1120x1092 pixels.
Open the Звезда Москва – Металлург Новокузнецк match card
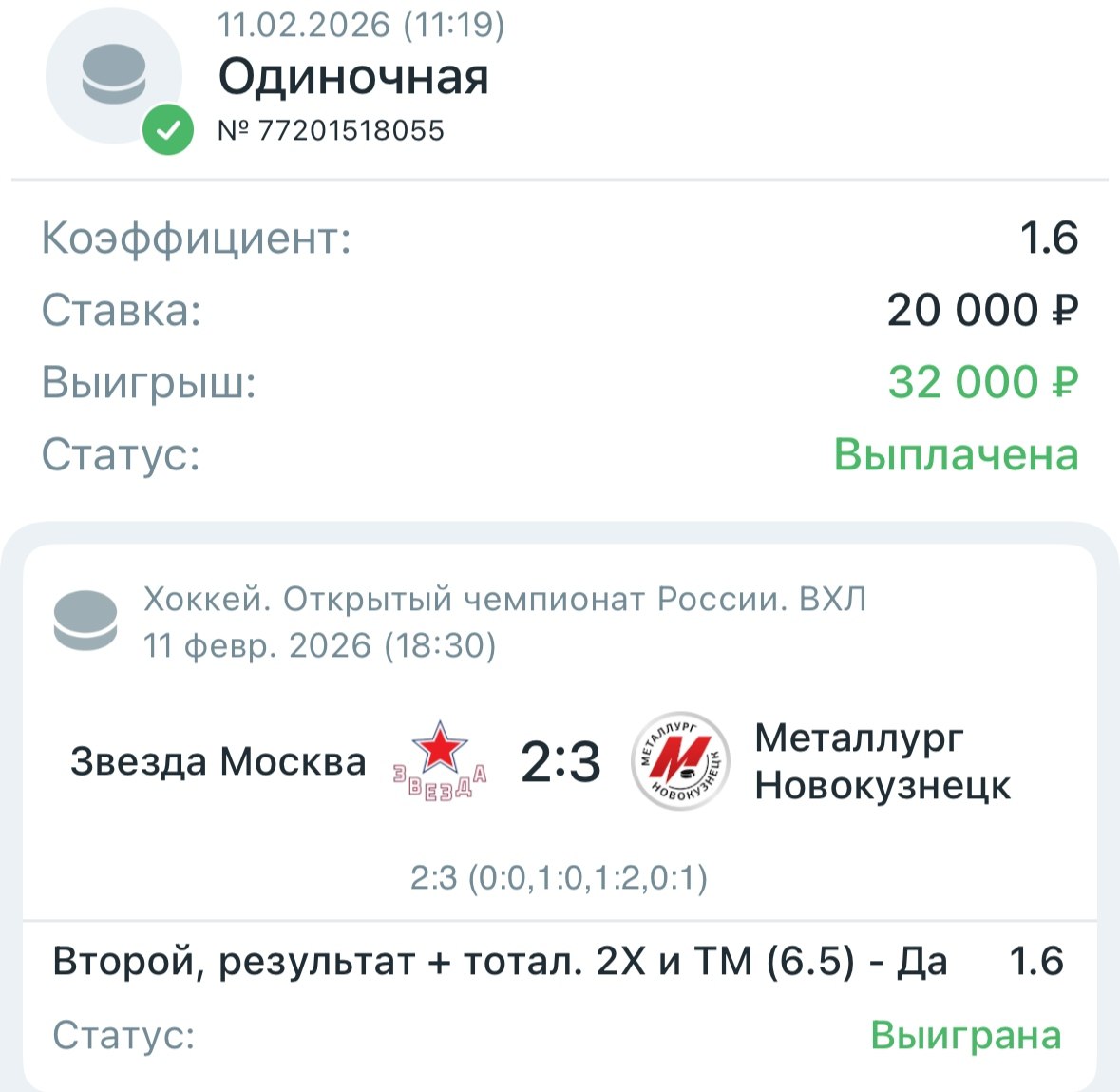click(x=560, y=762)
